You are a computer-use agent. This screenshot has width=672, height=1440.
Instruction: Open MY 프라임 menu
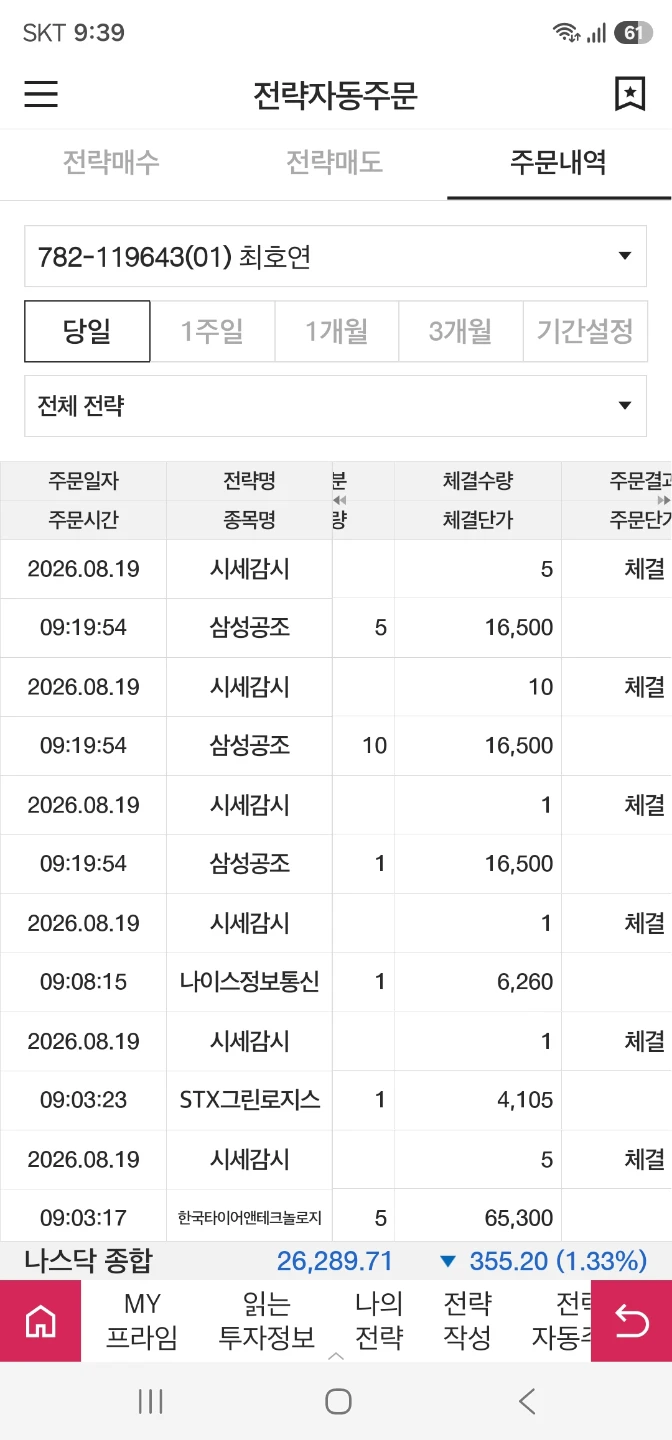pyautogui.click(x=142, y=1321)
